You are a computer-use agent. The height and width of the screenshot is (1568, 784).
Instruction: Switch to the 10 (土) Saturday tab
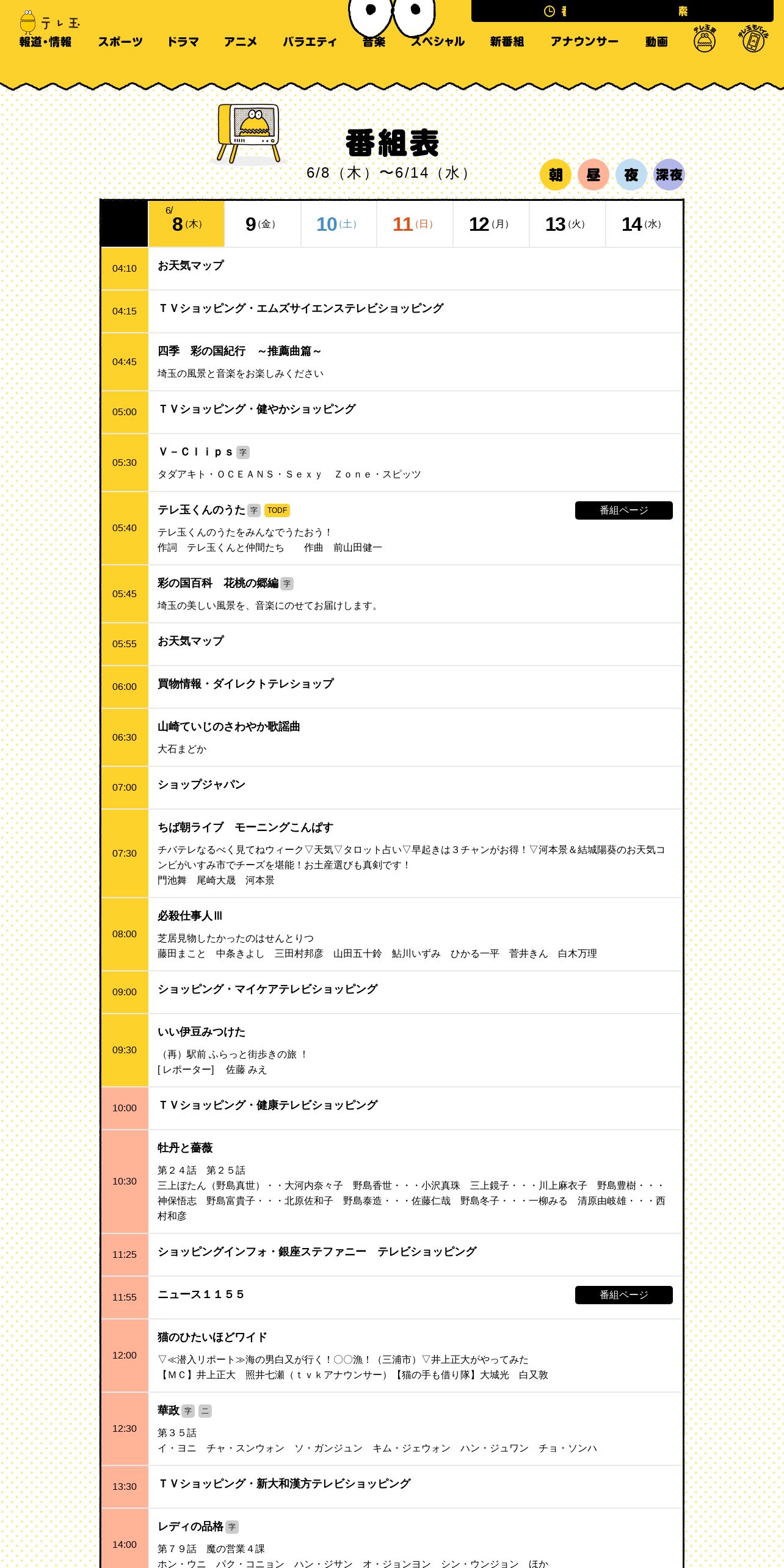click(x=339, y=224)
